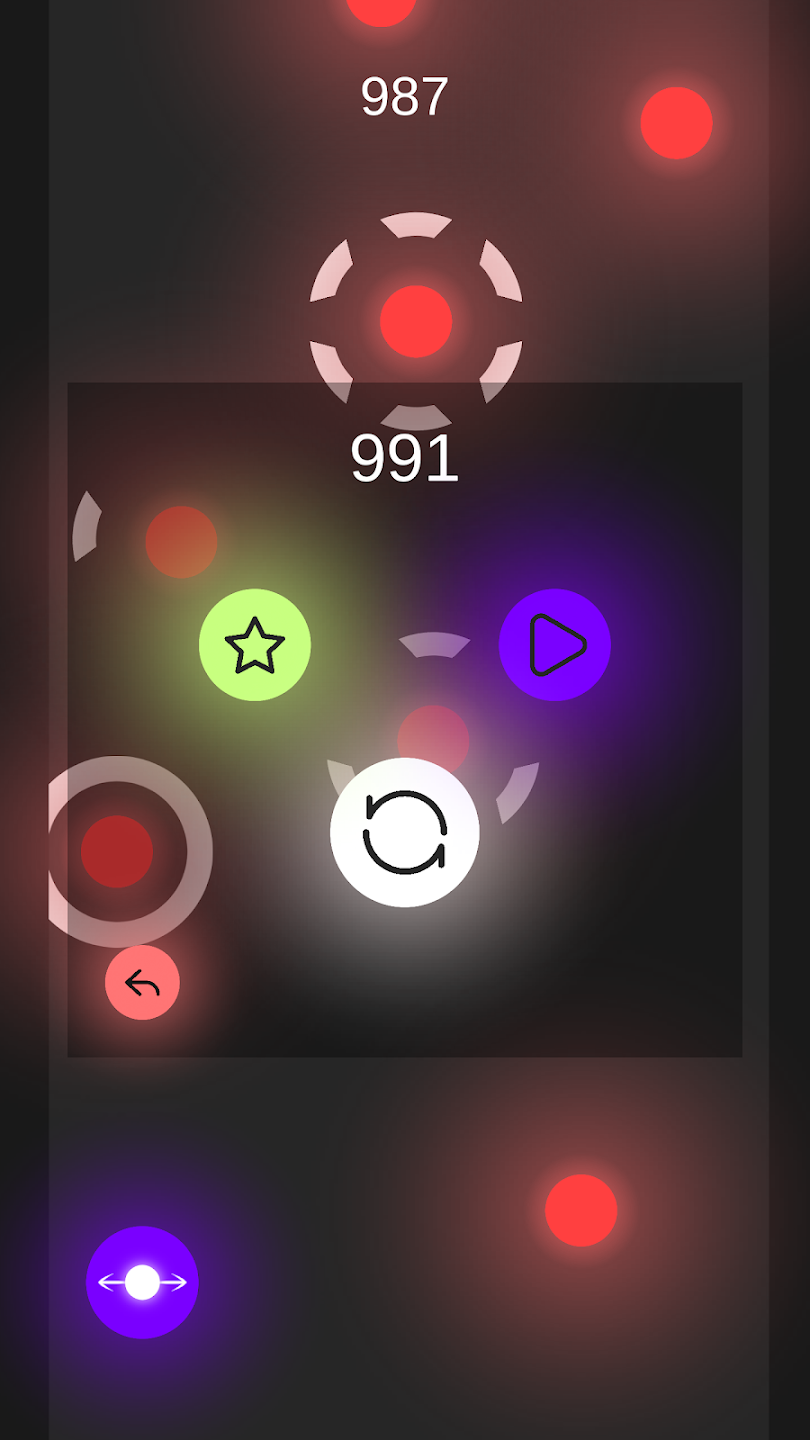This screenshot has width=810, height=1440.
Task: Tap the pink back arrow button
Action: point(142,983)
